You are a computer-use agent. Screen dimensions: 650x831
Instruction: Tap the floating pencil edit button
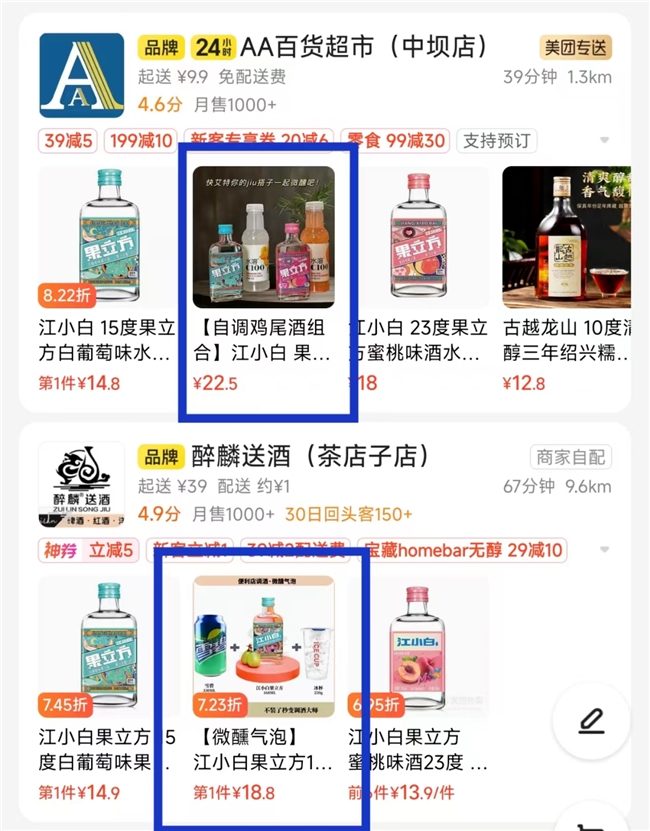590,721
